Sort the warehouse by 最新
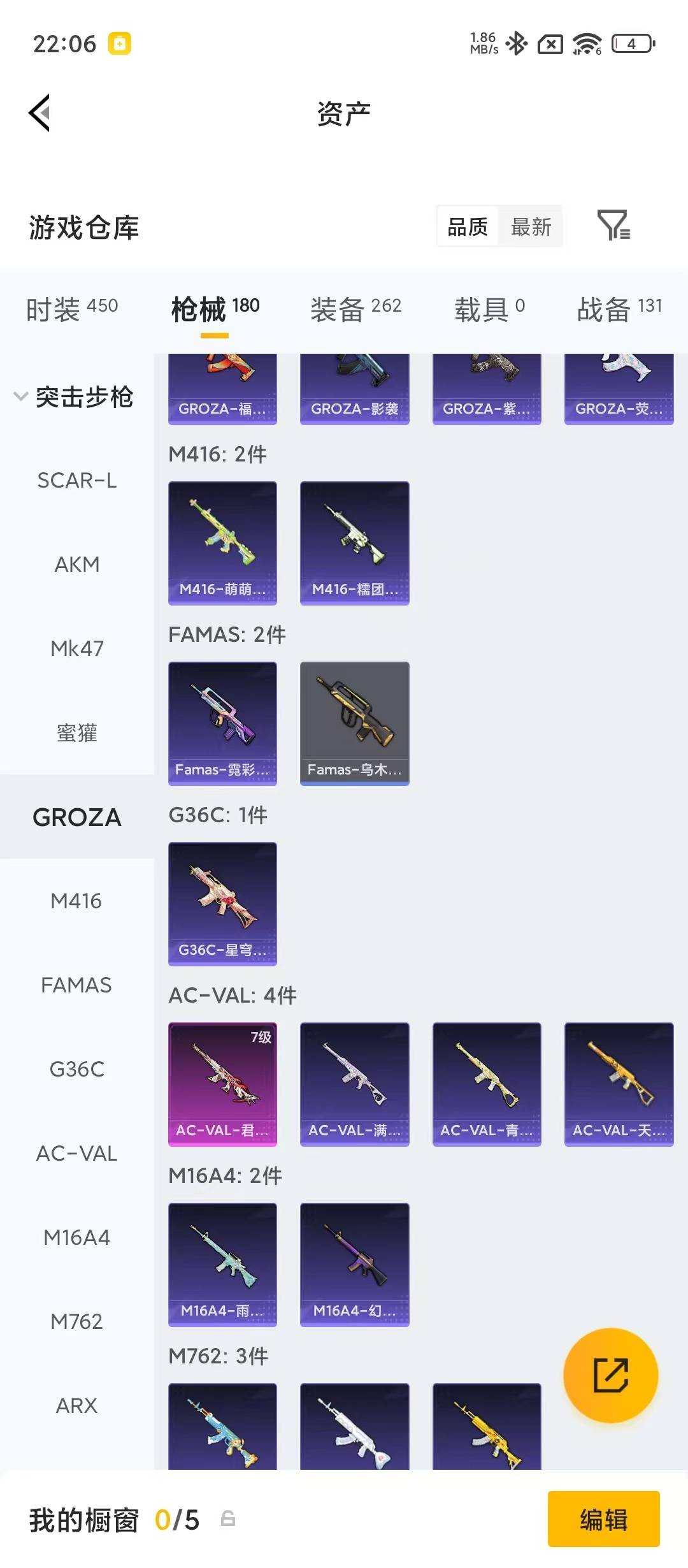688x1568 pixels. [x=531, y=226]
